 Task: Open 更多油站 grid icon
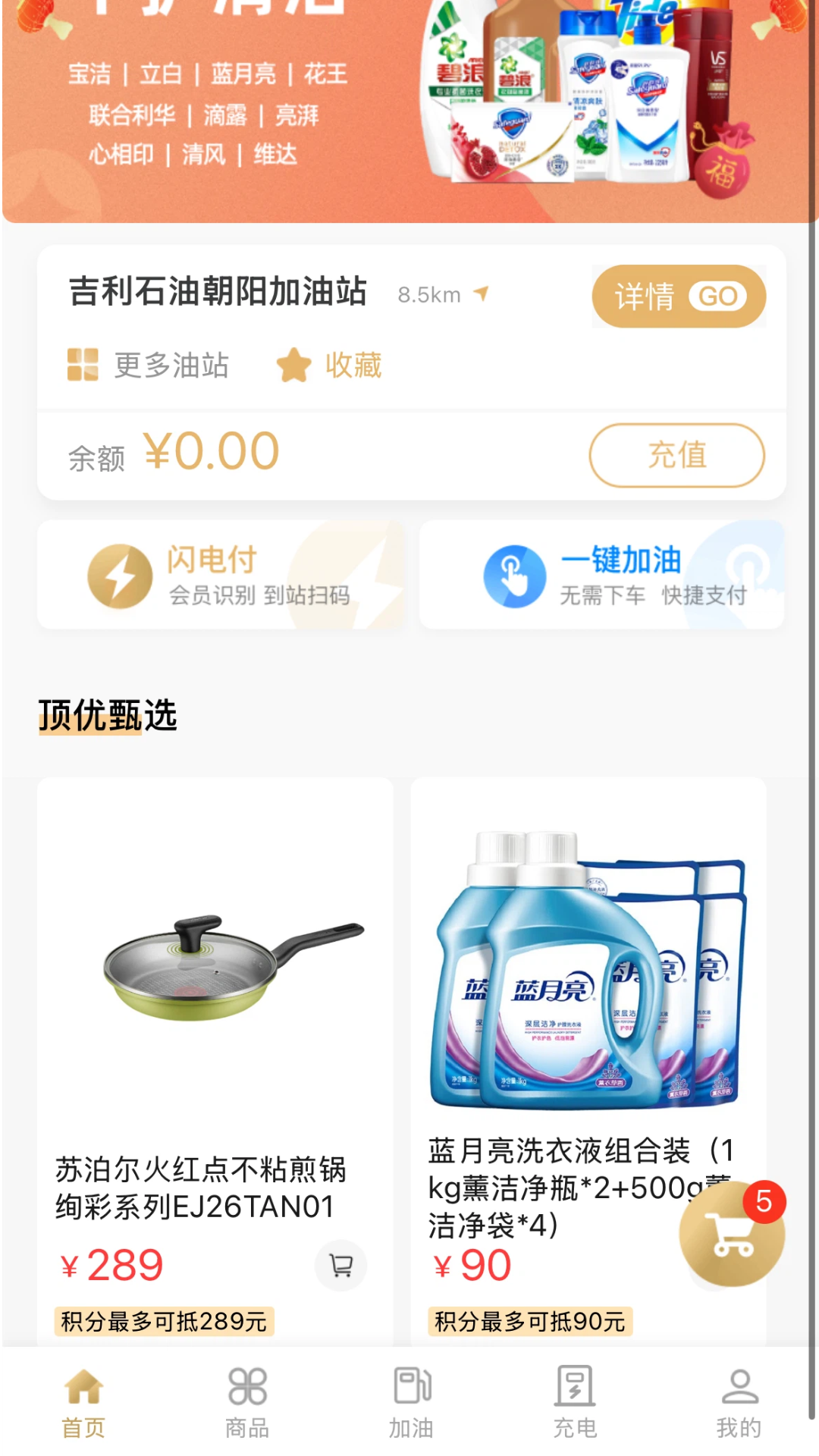pos(83,366)
